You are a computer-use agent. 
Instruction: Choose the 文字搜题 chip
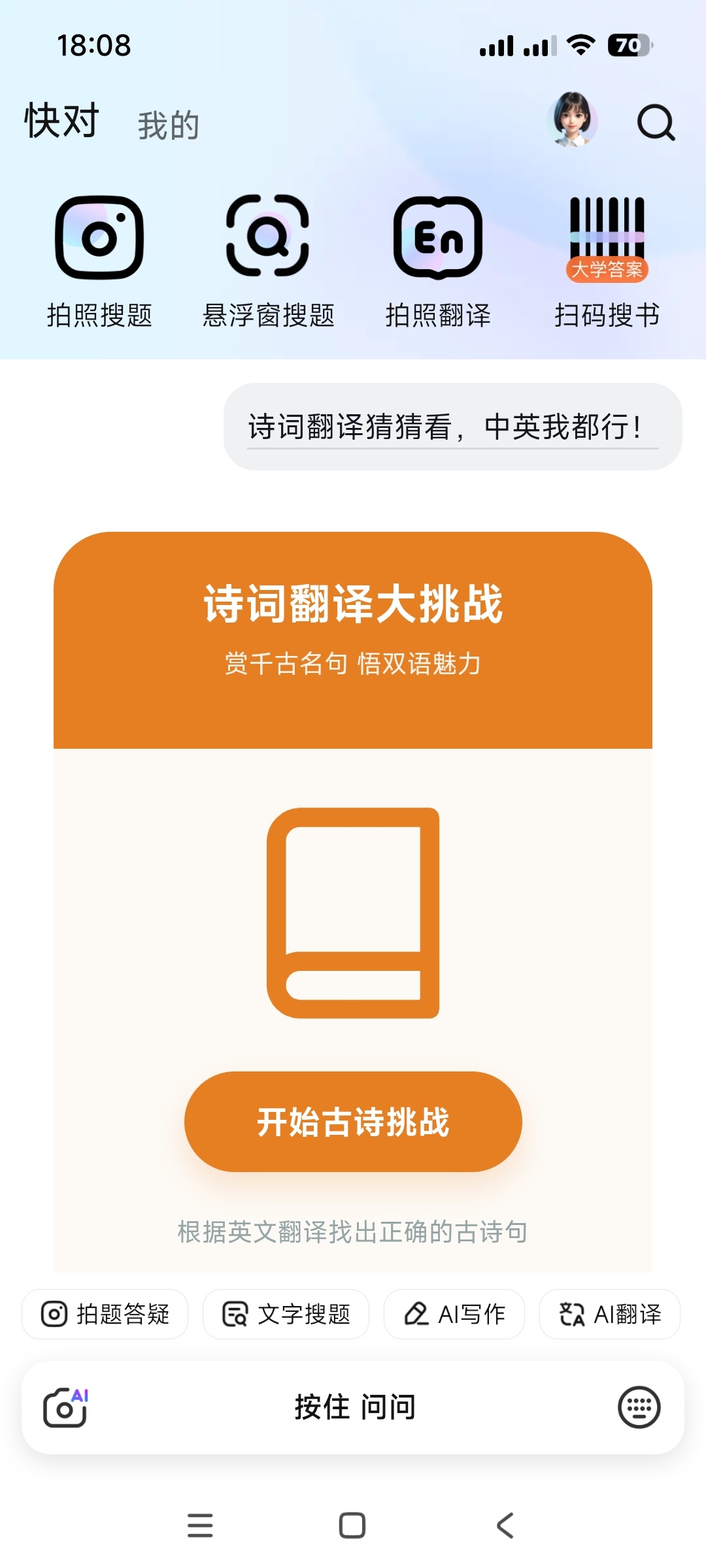coord(286,1314)
